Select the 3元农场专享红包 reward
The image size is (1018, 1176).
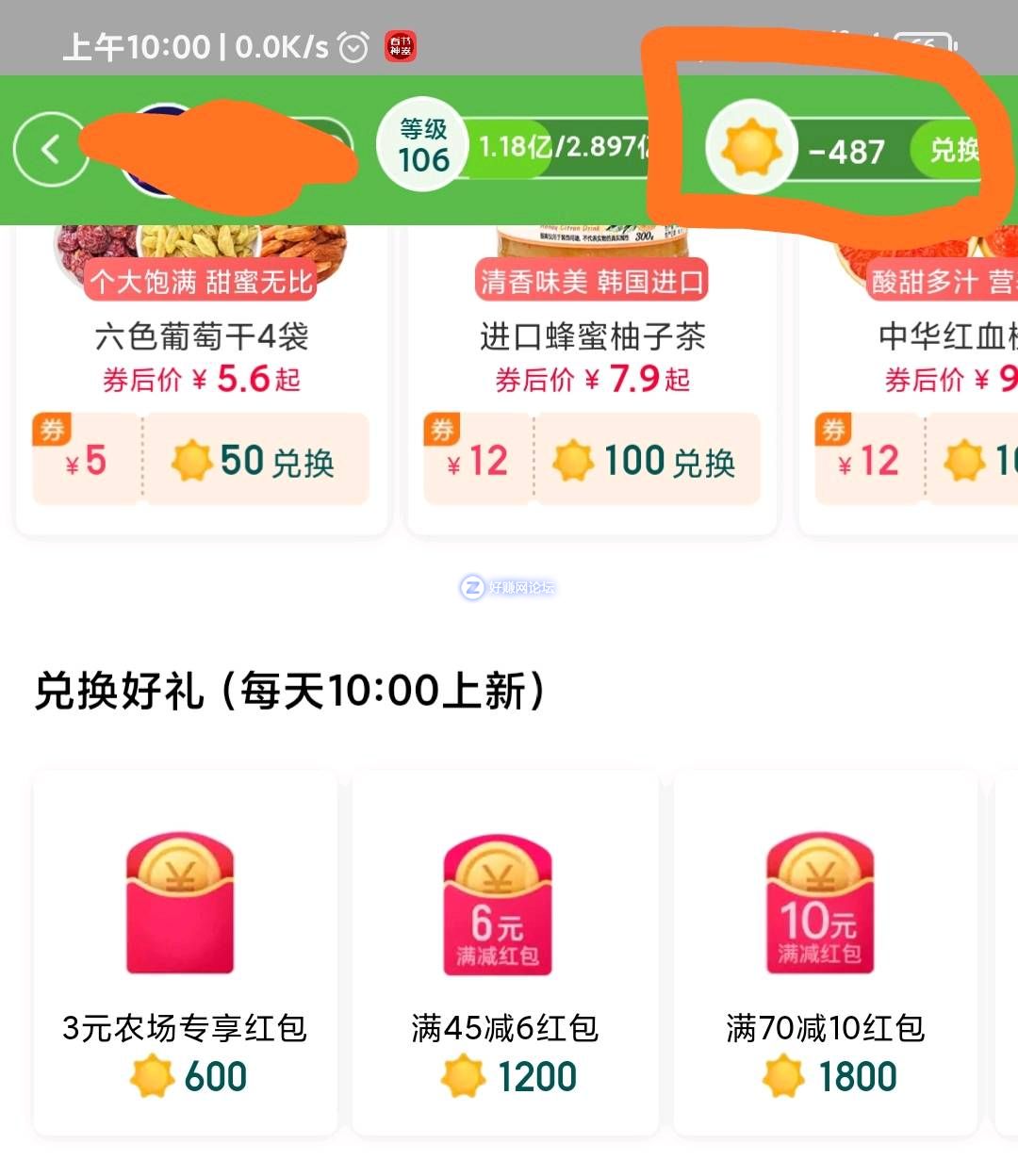185,952
